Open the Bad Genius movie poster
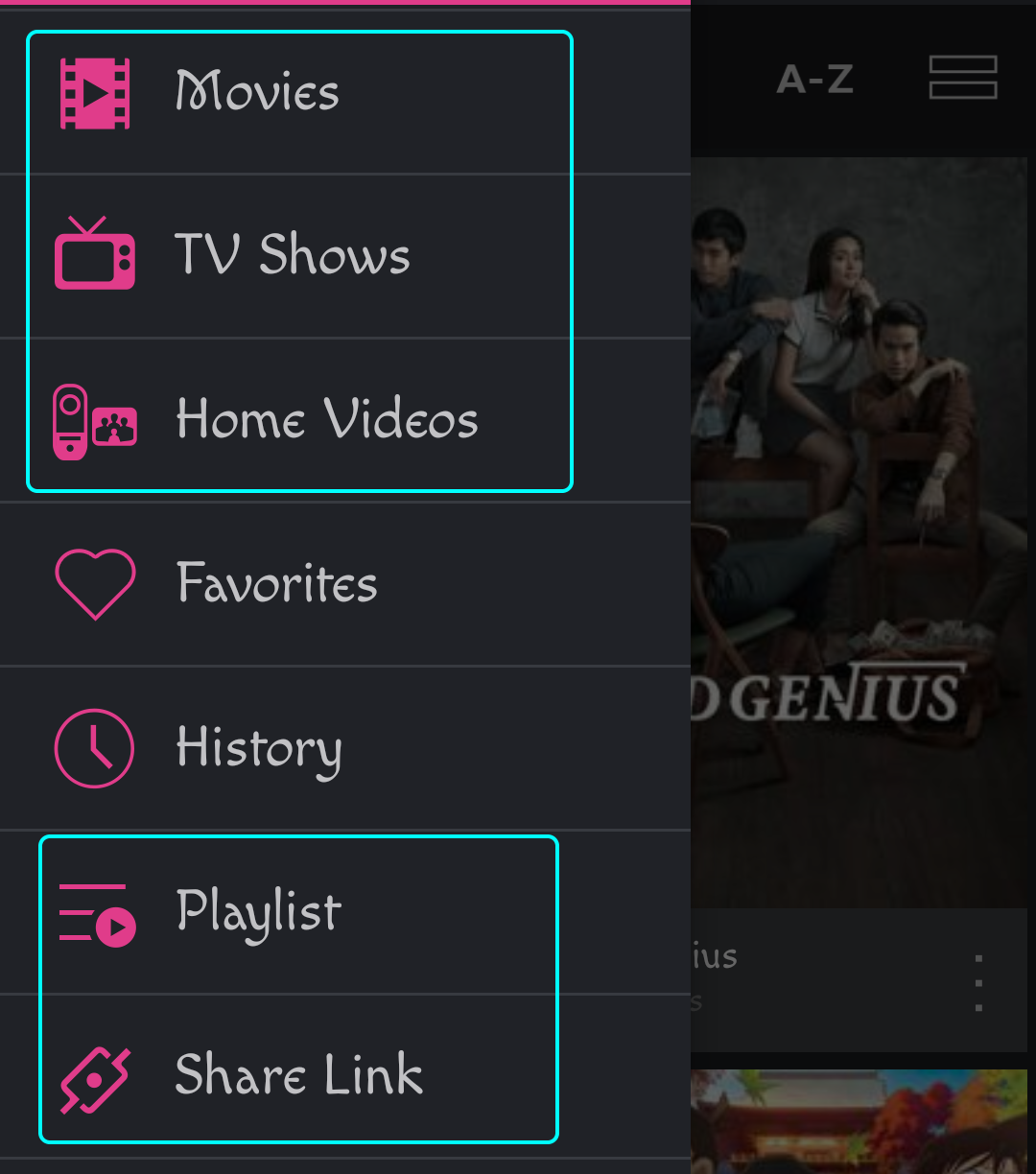1036x1174 pixels. click(x=859, y=528)
